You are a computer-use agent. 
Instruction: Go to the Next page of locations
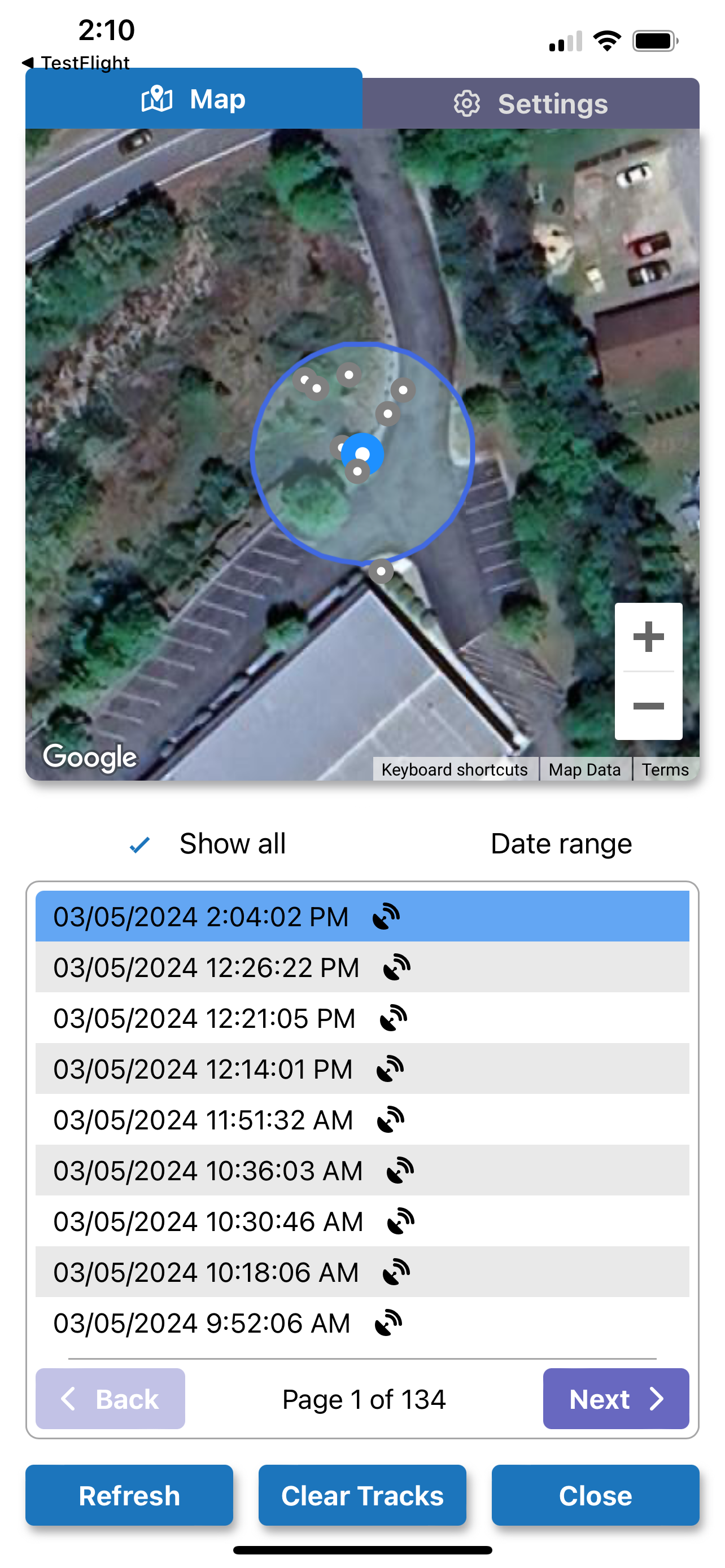(x=616, y=1399)
